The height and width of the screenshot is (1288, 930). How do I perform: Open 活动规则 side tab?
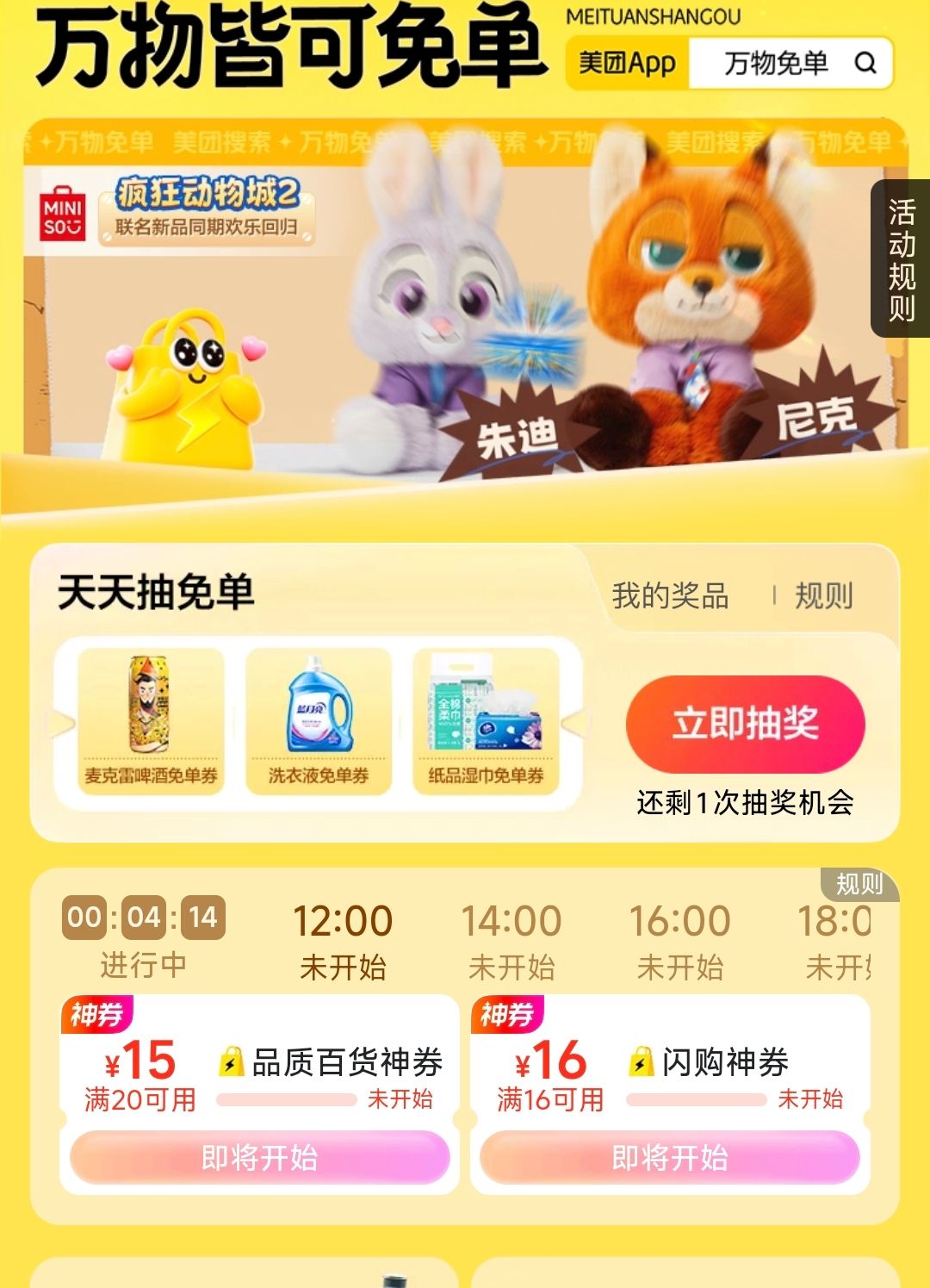tap(901, 259)
